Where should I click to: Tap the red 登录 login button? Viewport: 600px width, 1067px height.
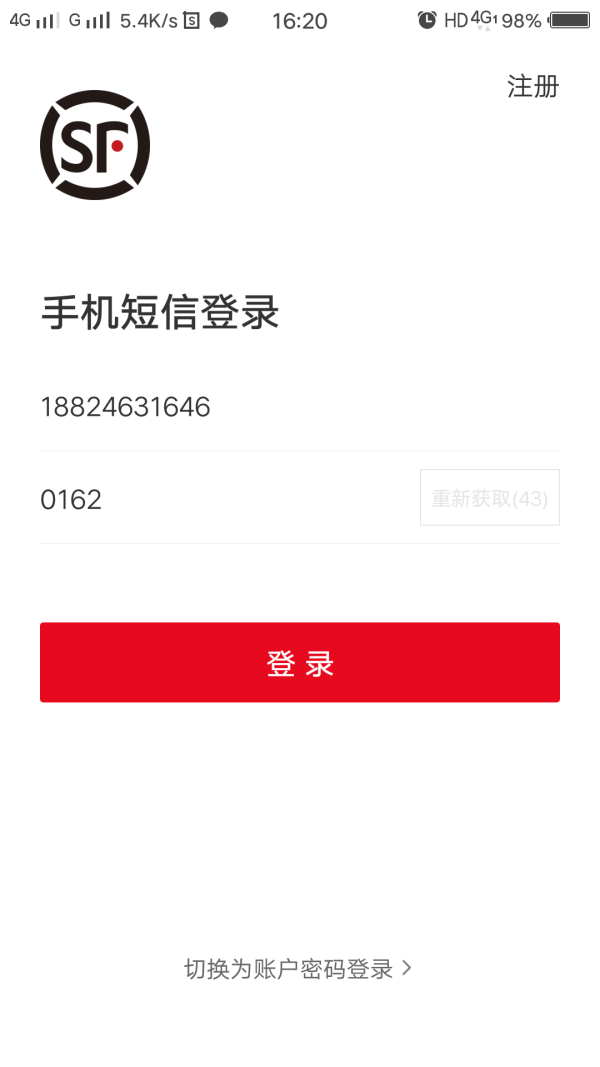click(300, 662)
